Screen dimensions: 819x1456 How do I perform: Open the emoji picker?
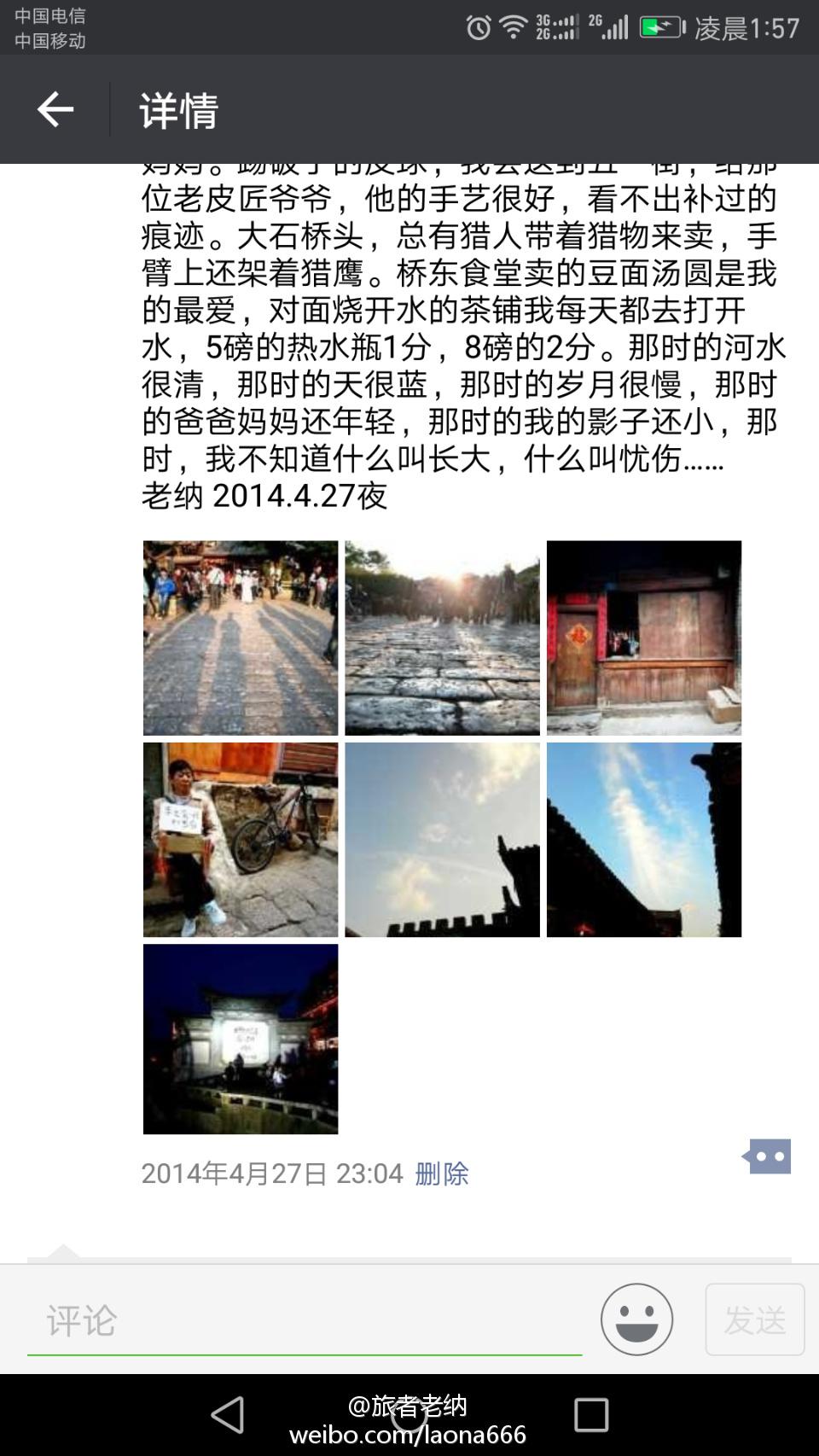[x=636, y=1319]
